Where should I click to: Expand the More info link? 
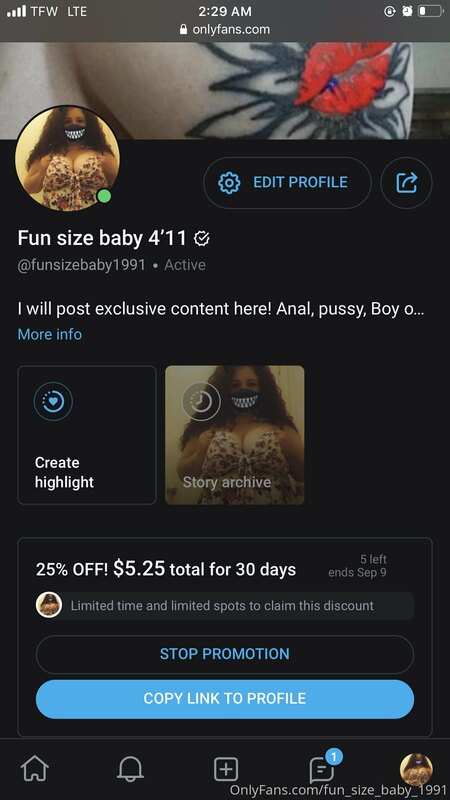click(x=49, y=334)
